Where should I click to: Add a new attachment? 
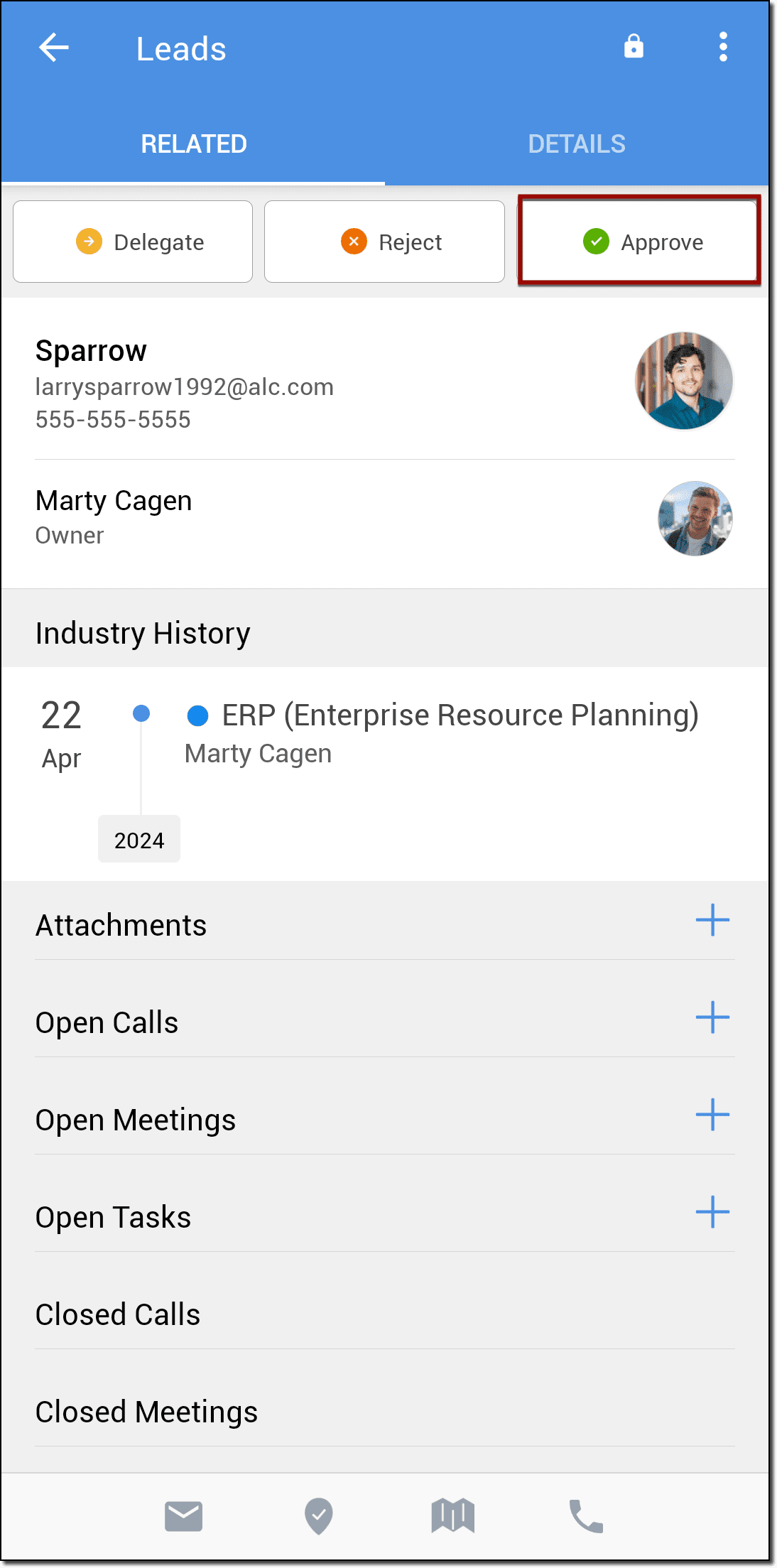coord(712,921)
